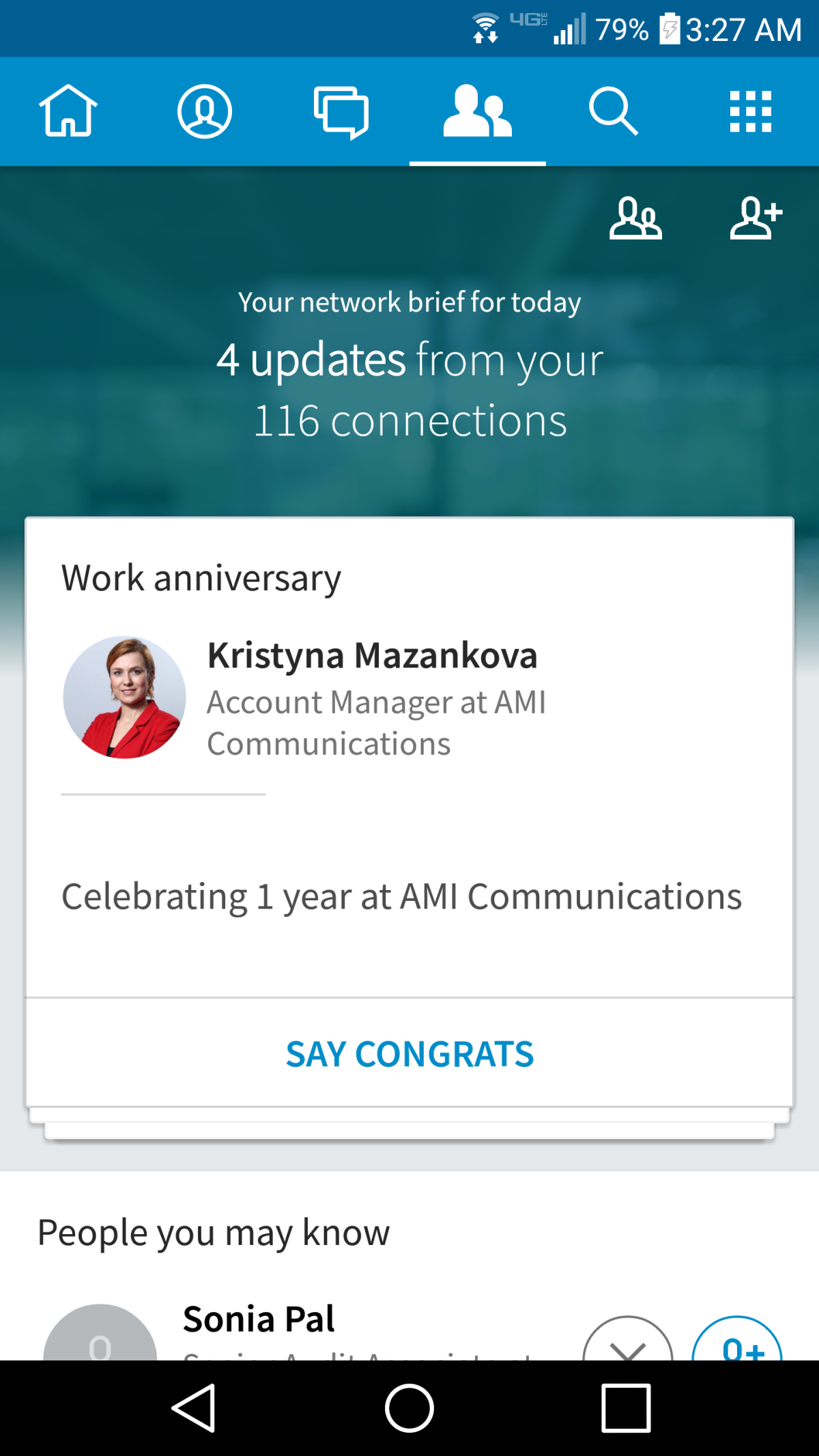This screenshot has height=1456, width=819.
Task: Tap the system back button
Action: point(194,1408)
